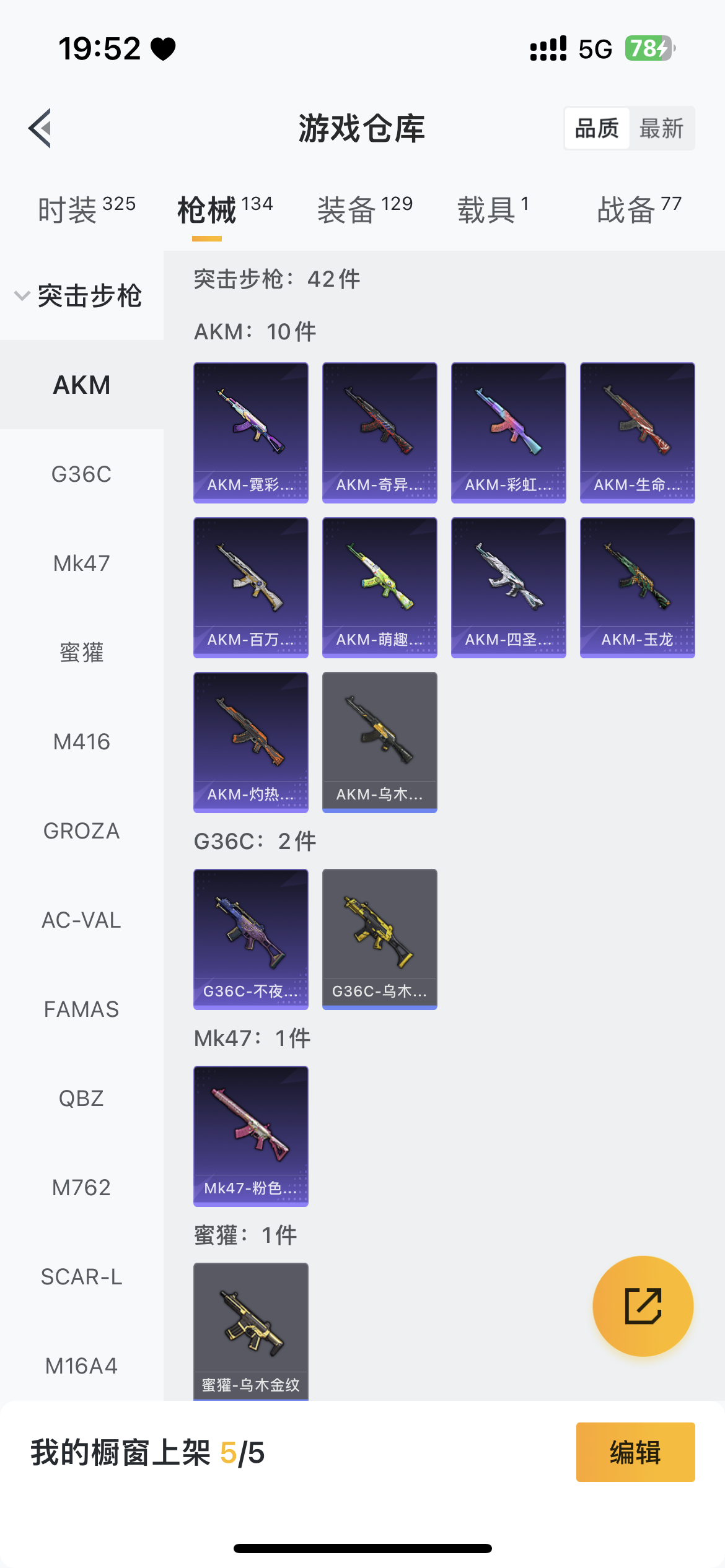Screen dimensions: 725x1568
Task: Switch to the 装备 tab
Action: tap(364, 209)
